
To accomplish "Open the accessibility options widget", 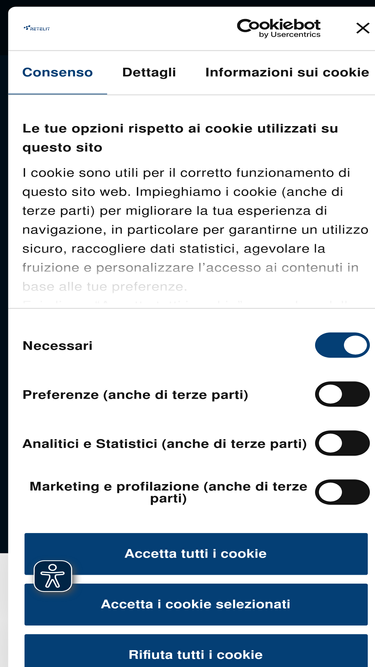I will coord(53,576).
